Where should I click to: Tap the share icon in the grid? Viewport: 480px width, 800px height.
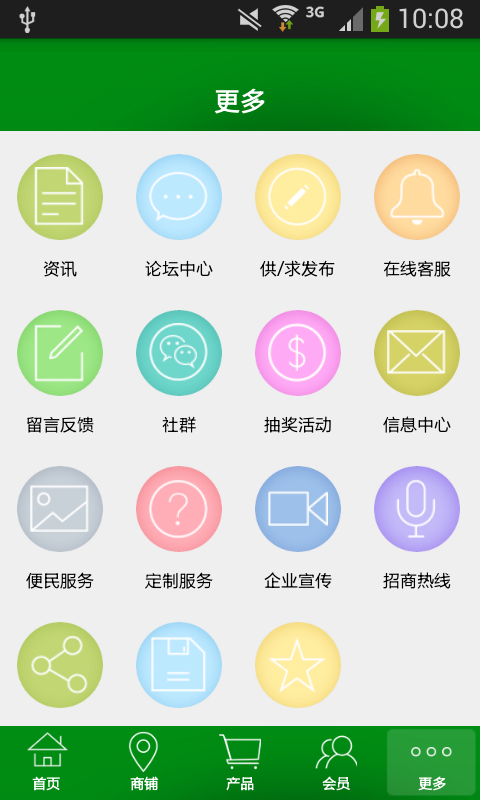60,665
